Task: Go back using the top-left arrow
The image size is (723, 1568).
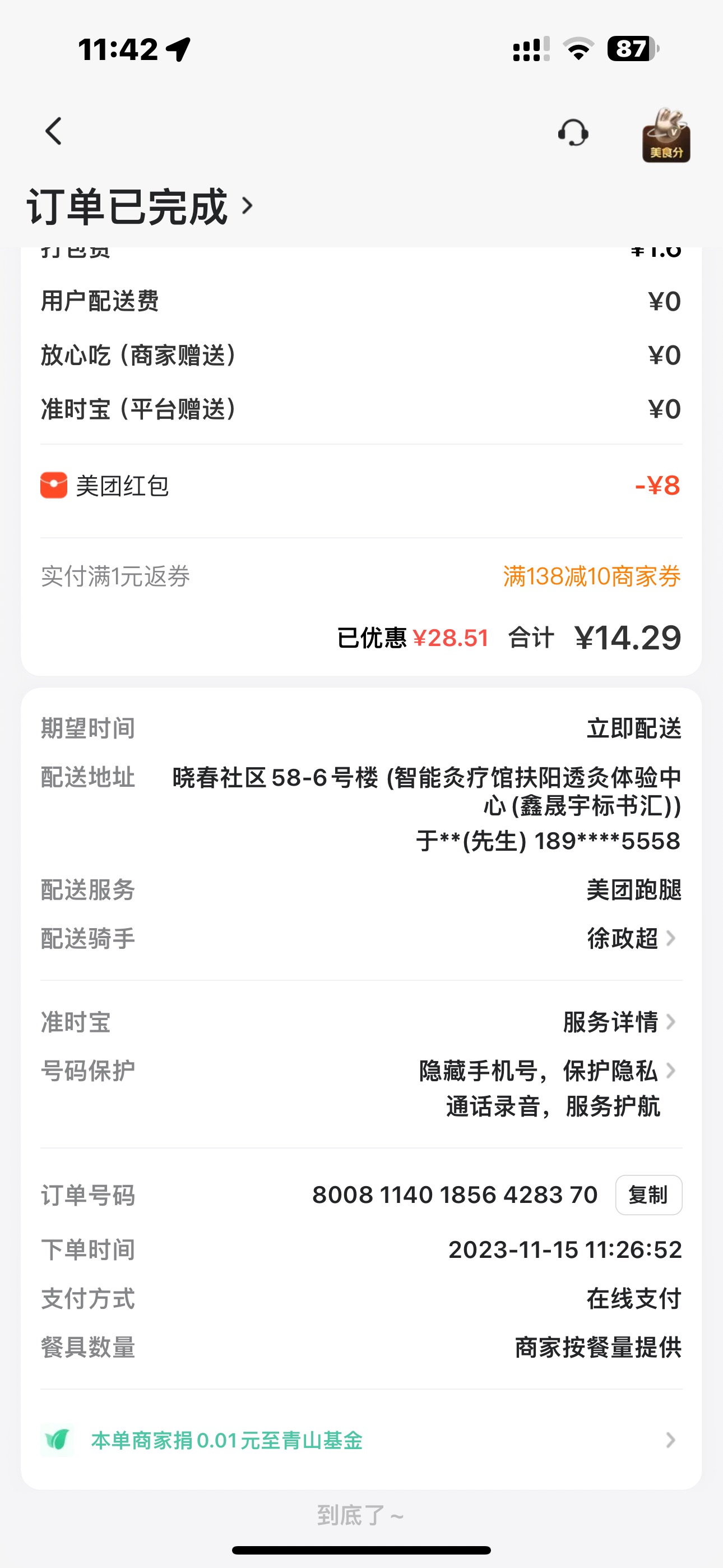Action: click(54, 131)
